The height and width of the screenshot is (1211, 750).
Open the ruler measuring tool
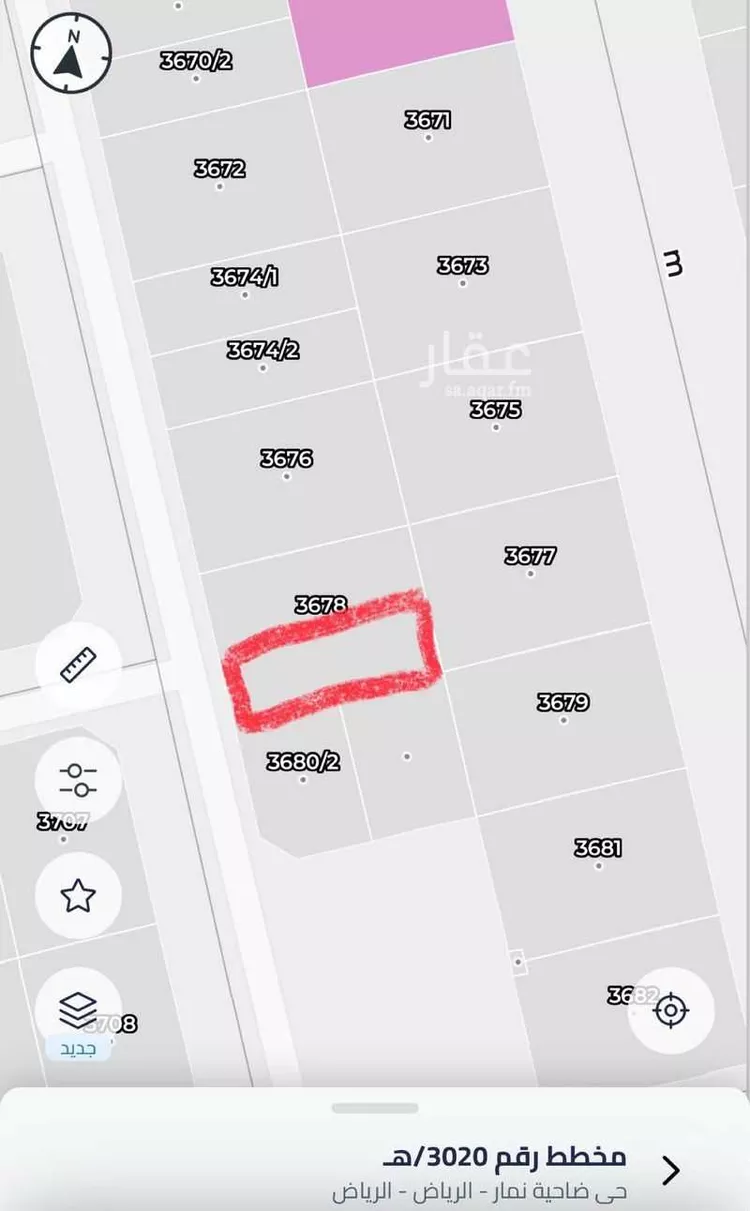(x=78, y=665)
